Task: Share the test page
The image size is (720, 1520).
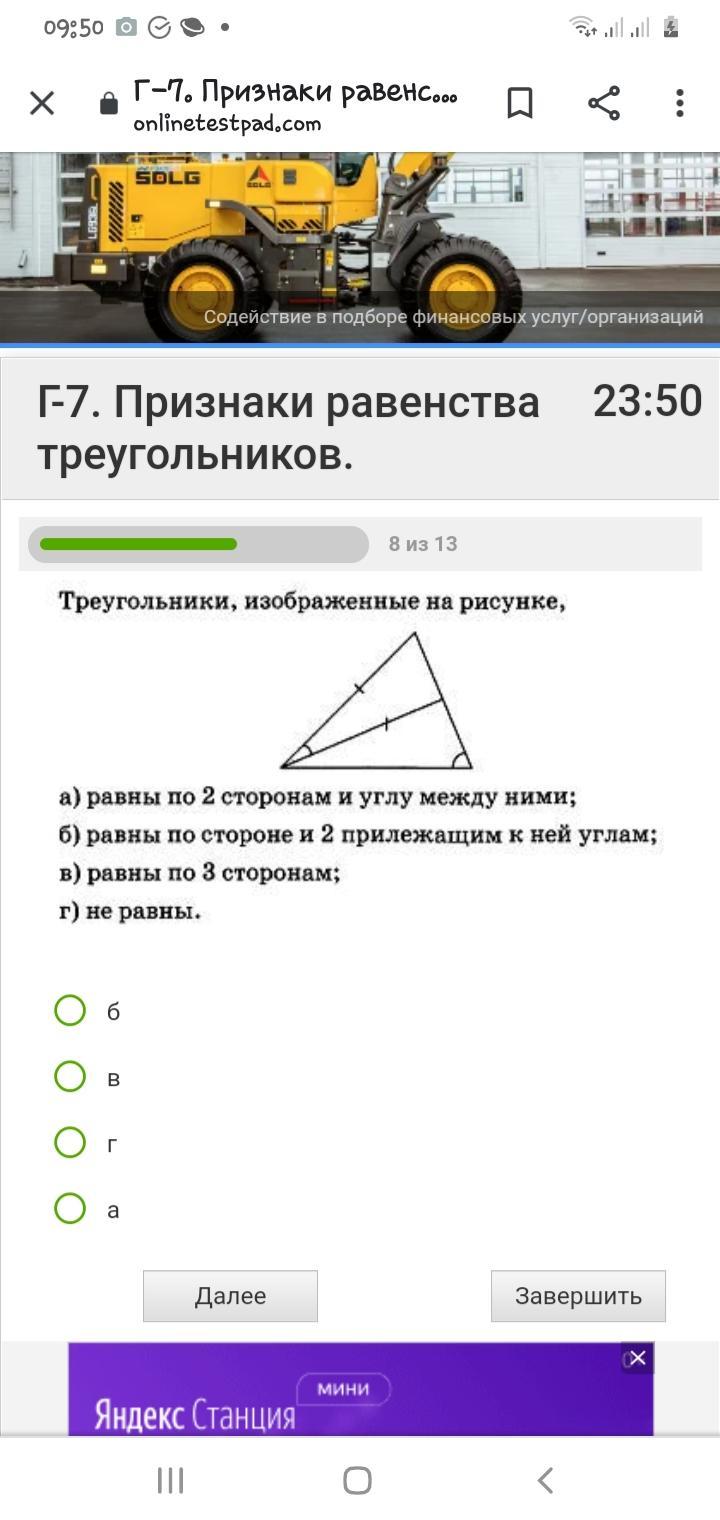Action: (x=603, y=103)
